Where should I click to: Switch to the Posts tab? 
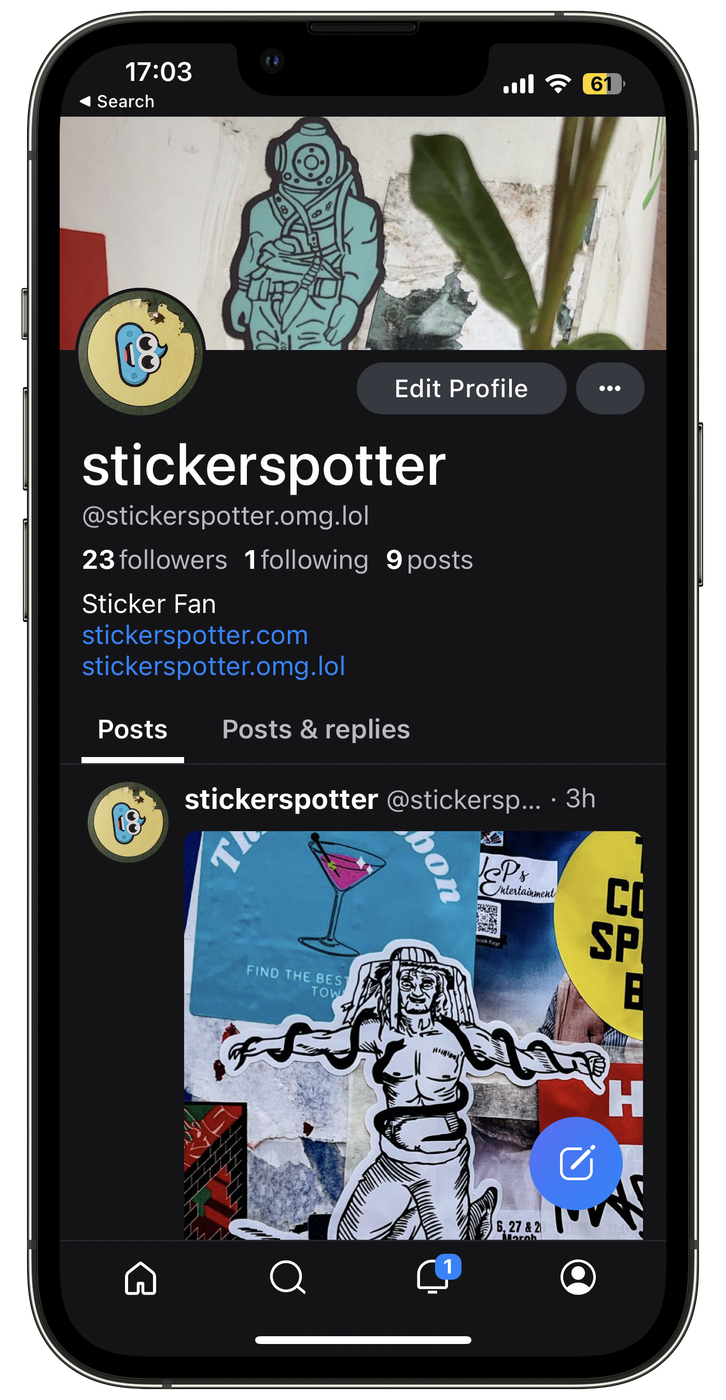click(x=132, y=729)
